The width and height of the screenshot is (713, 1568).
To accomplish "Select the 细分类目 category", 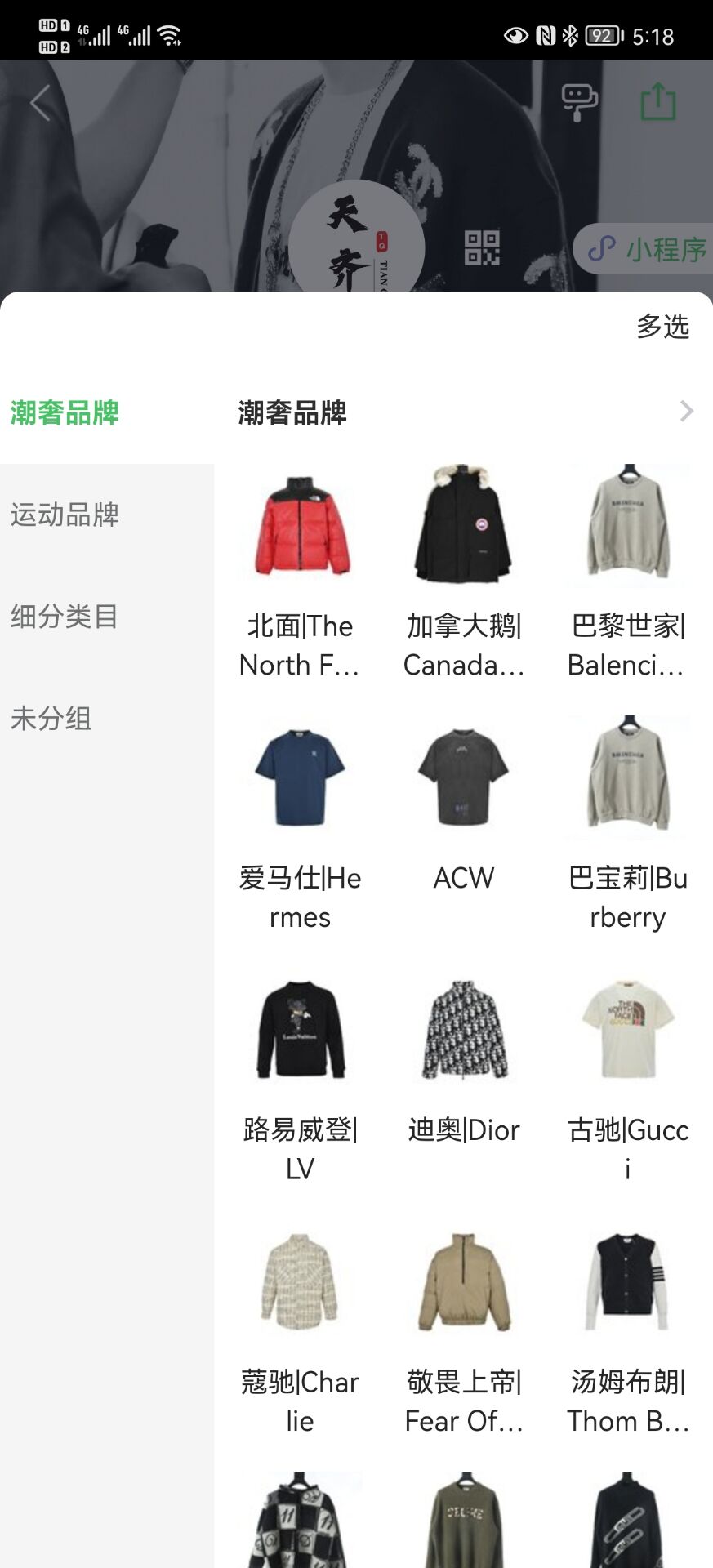I will (x=65, y=617).
